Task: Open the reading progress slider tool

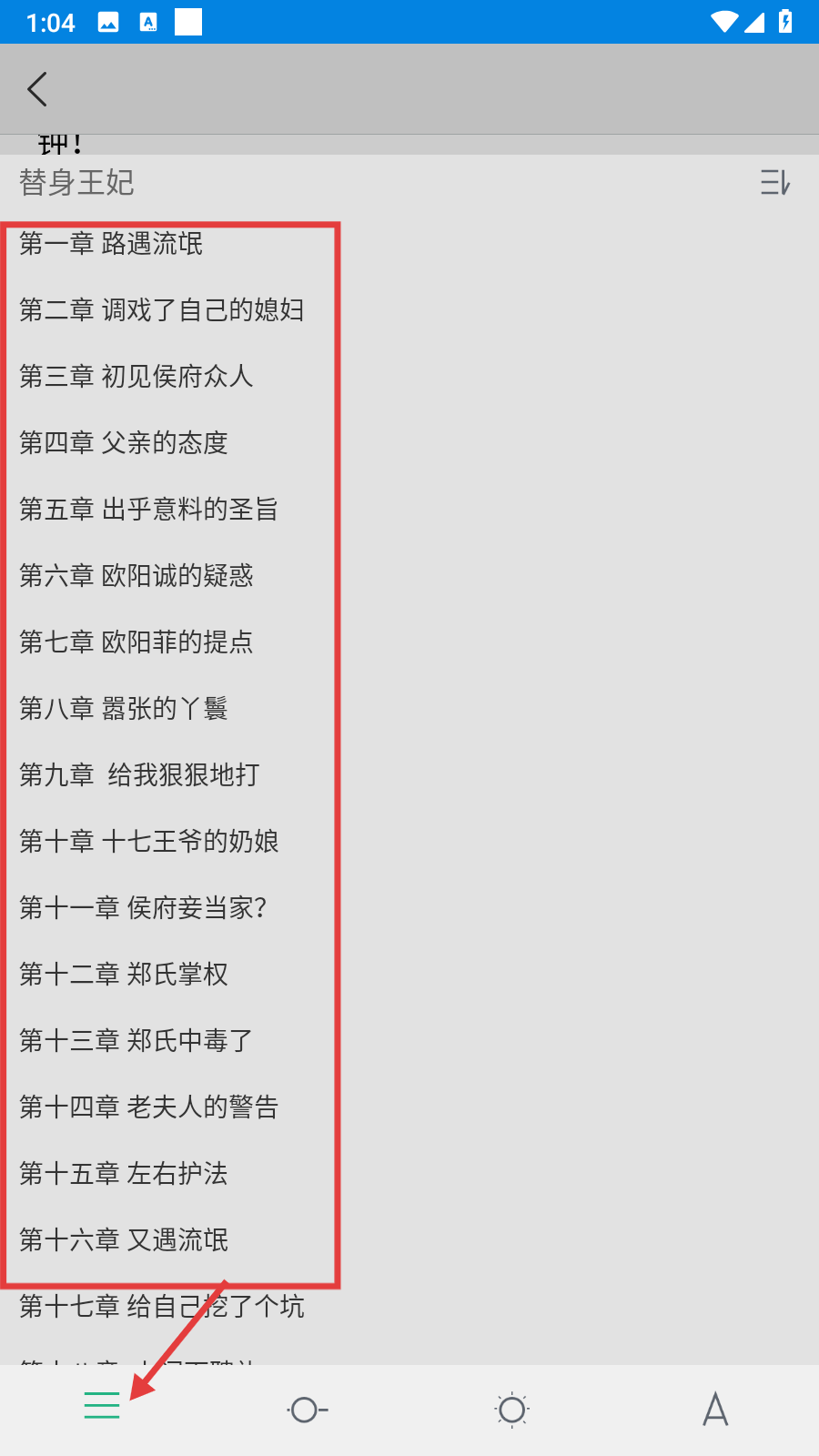Action: coord(308,1410)
